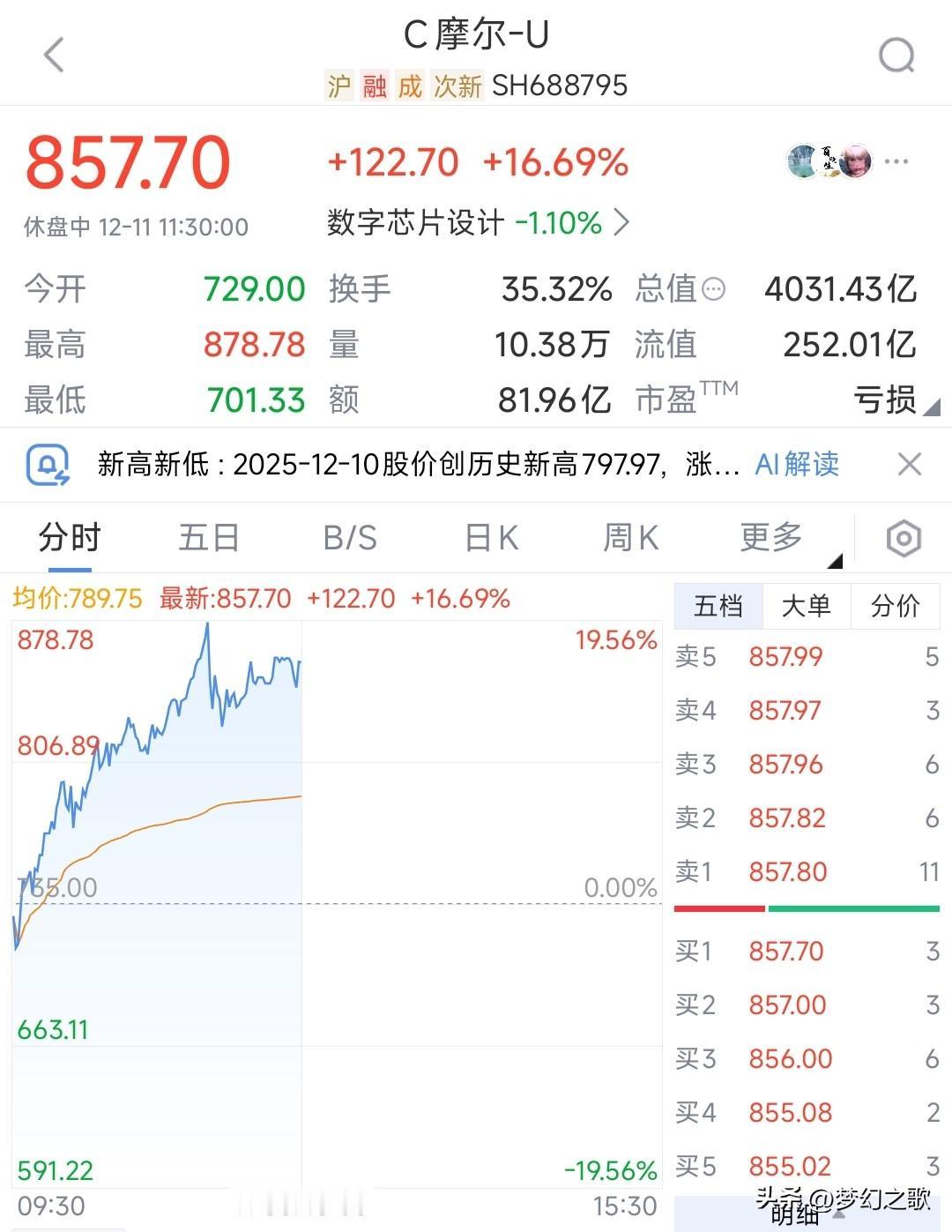The width and height of the screenshot is (952, 1232).
Task: Open the AI解读 interpretation link
Action: pyautogui.click(x=796, y=465)
